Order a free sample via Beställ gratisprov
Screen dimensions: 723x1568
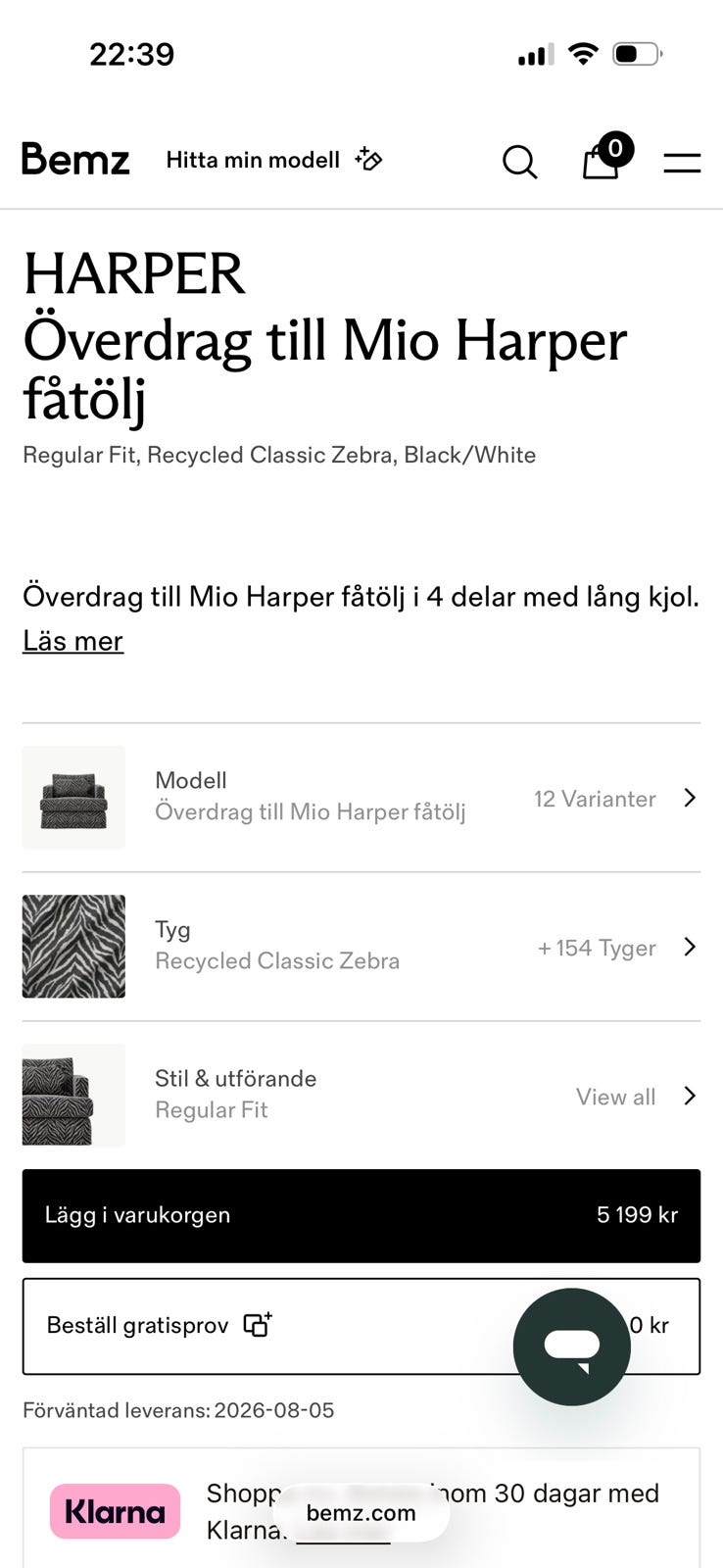click(361, 1326)
